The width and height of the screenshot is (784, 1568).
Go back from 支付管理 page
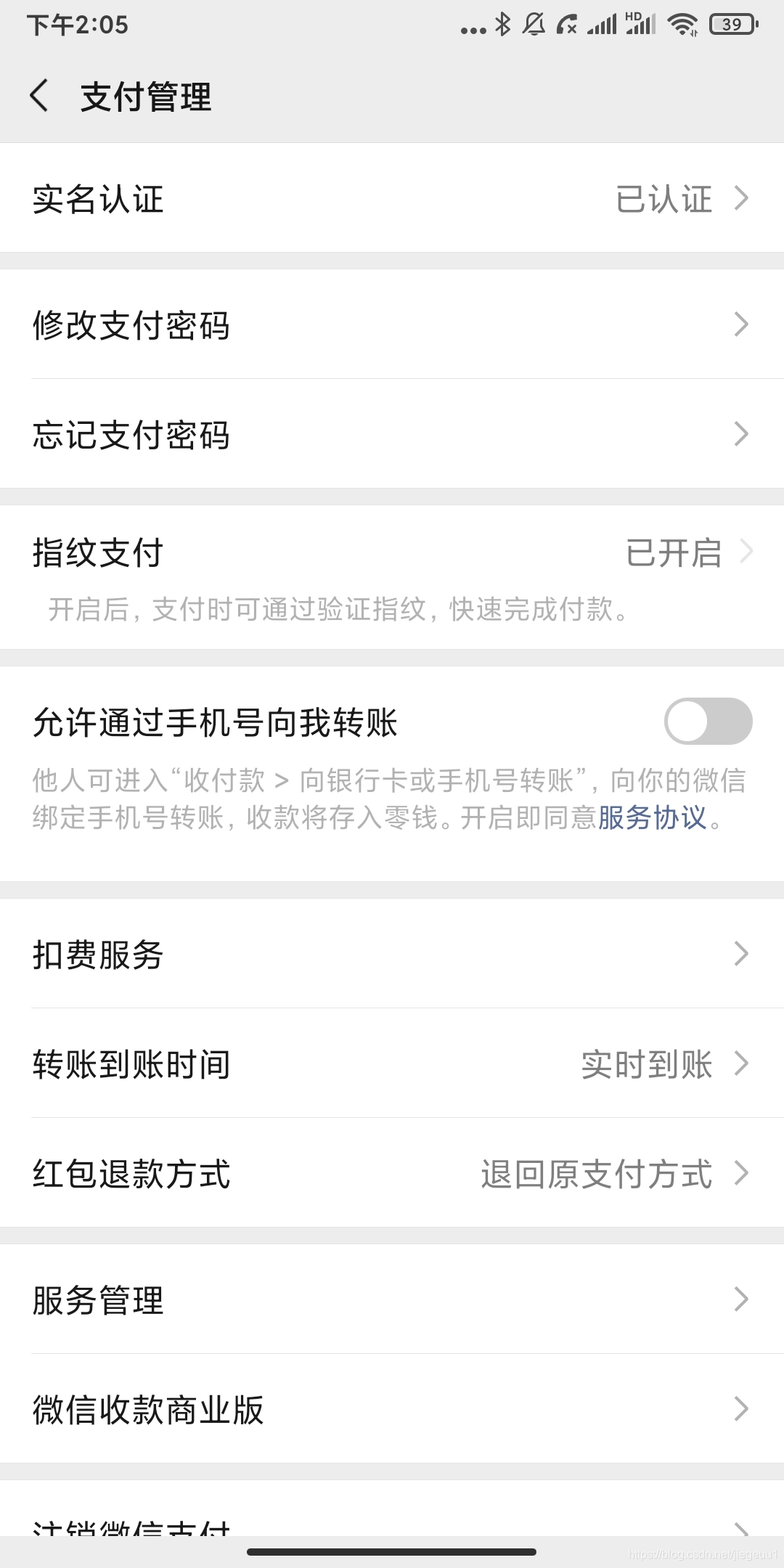(x=39, y=96)
